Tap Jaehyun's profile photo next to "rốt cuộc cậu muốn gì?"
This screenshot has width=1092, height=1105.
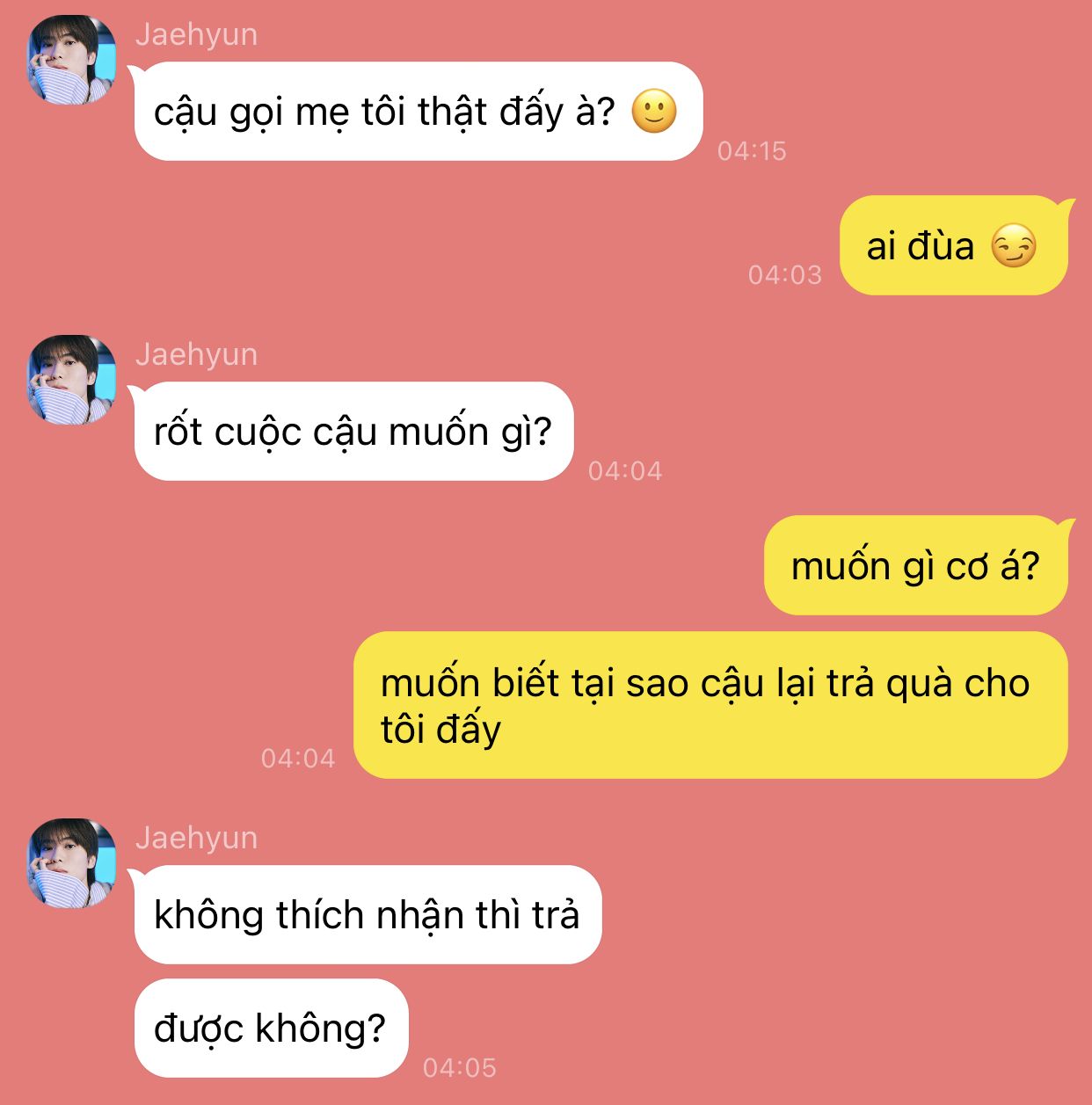click(72, 380)
